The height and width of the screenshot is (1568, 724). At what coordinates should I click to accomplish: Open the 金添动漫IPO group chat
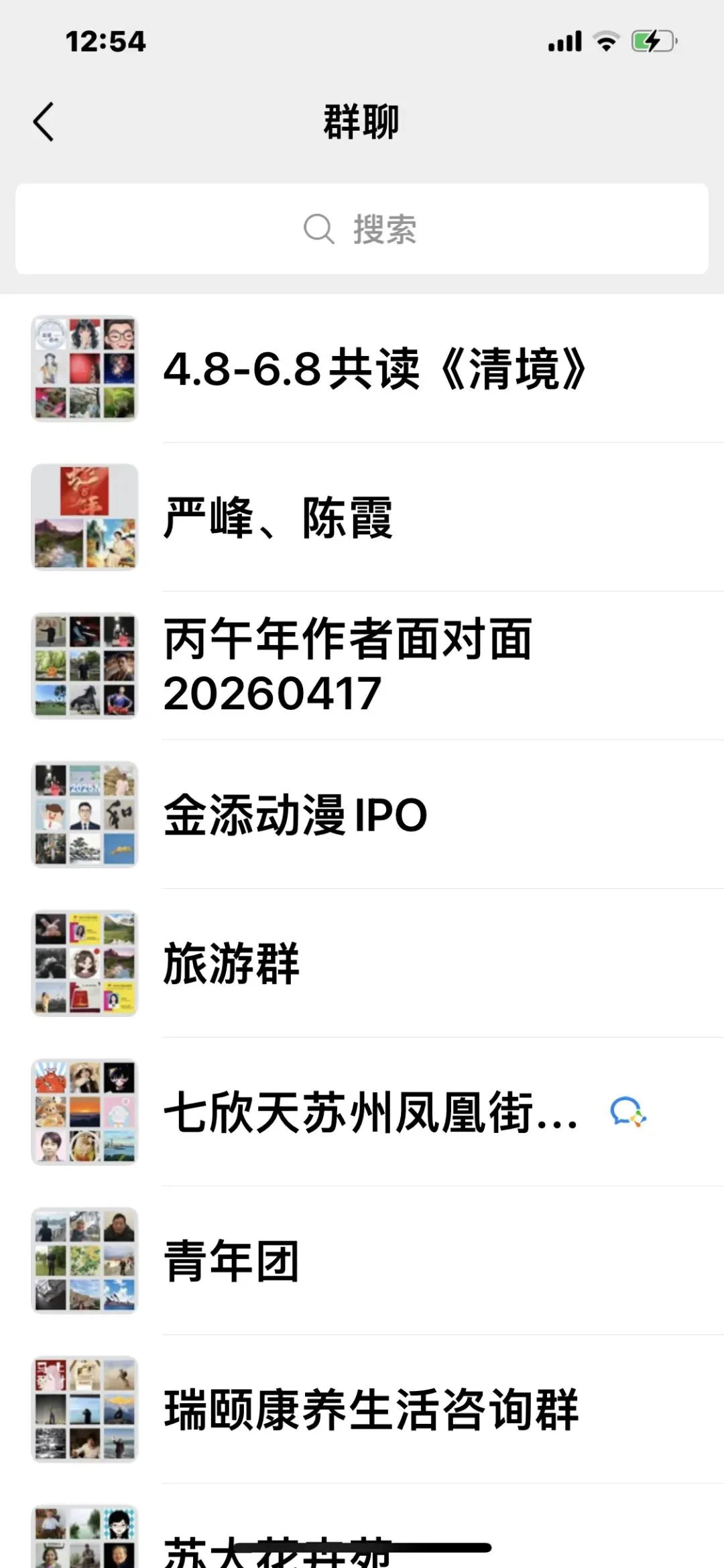[362, 815]
